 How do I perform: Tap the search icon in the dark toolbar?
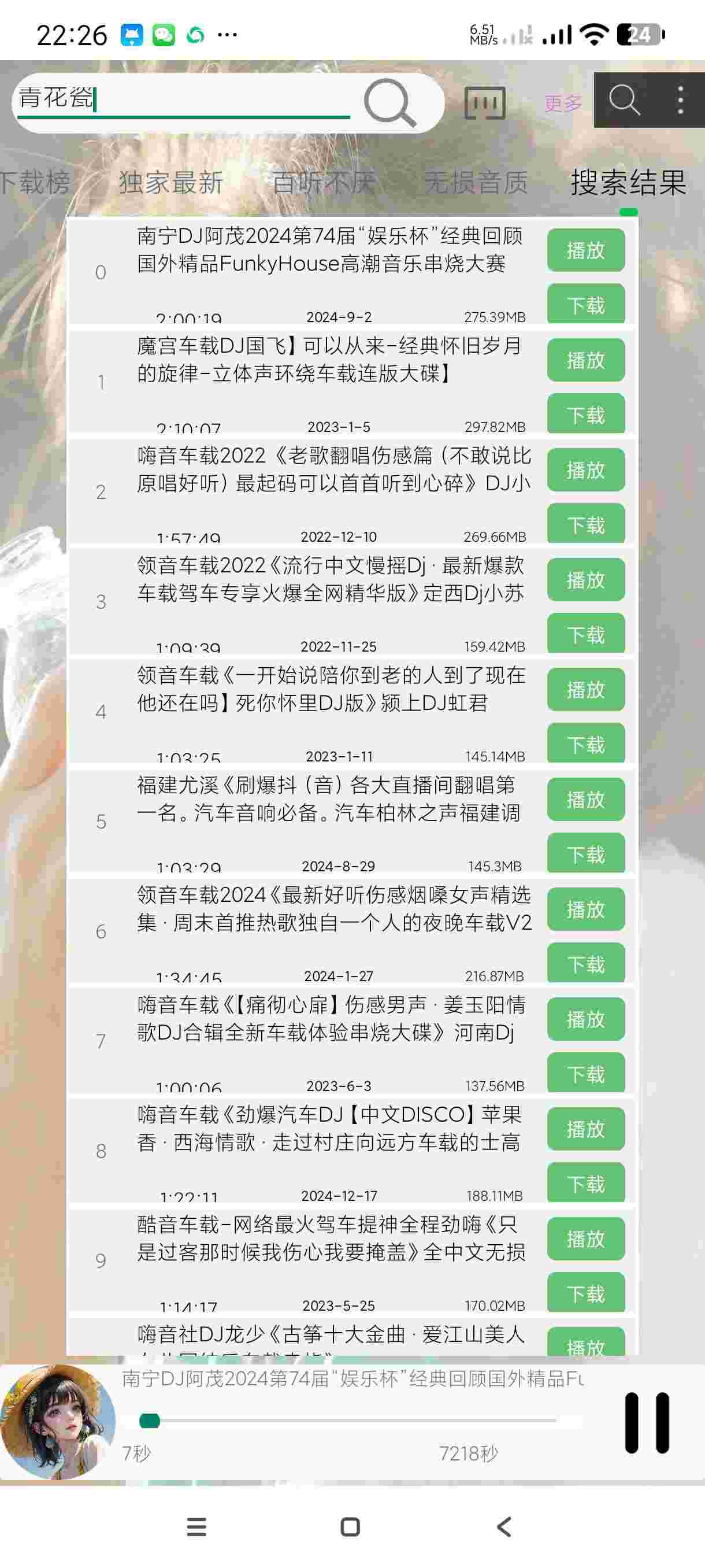click(624, 100)
